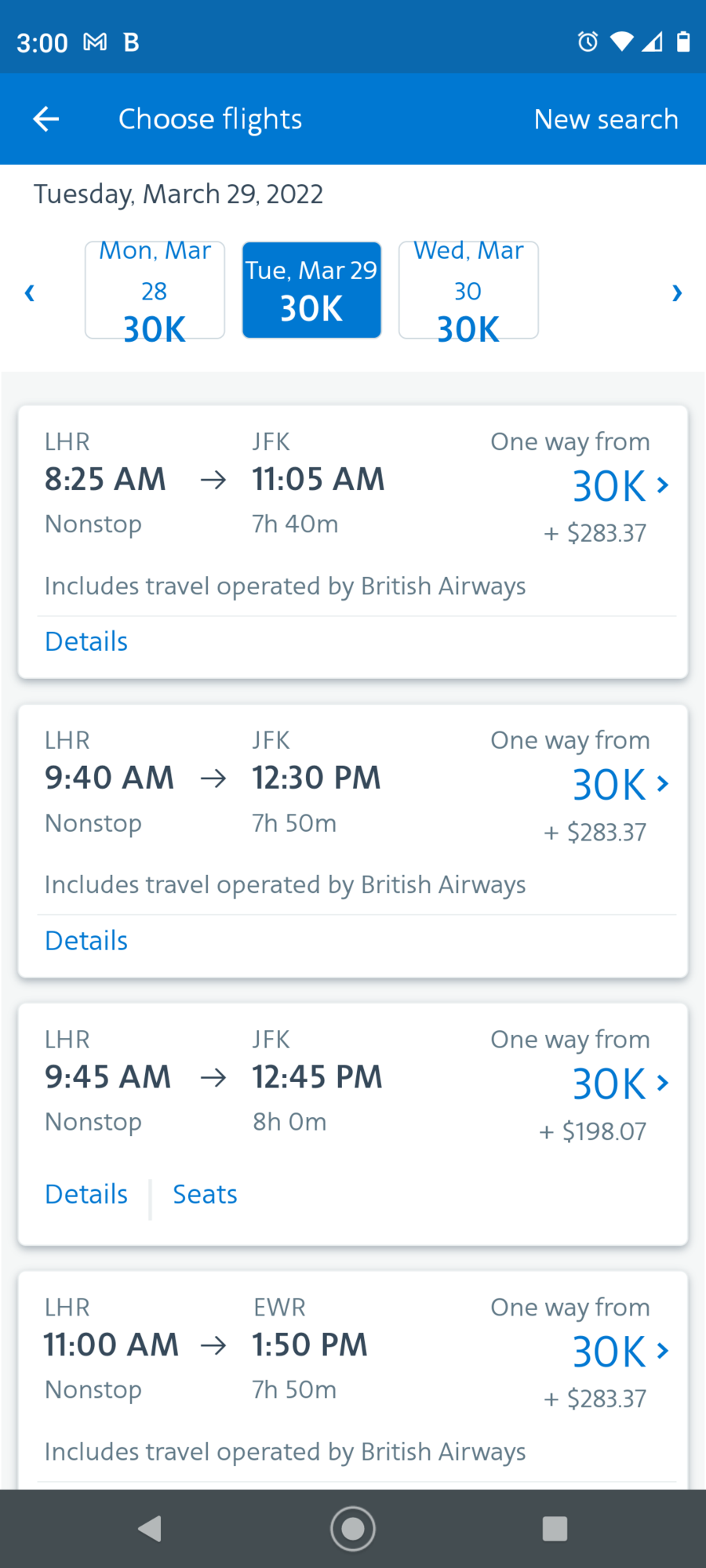This screenshot has height=1568, width=706.
Task: Open recent apps with the square button
Action: click(555, 1527)
